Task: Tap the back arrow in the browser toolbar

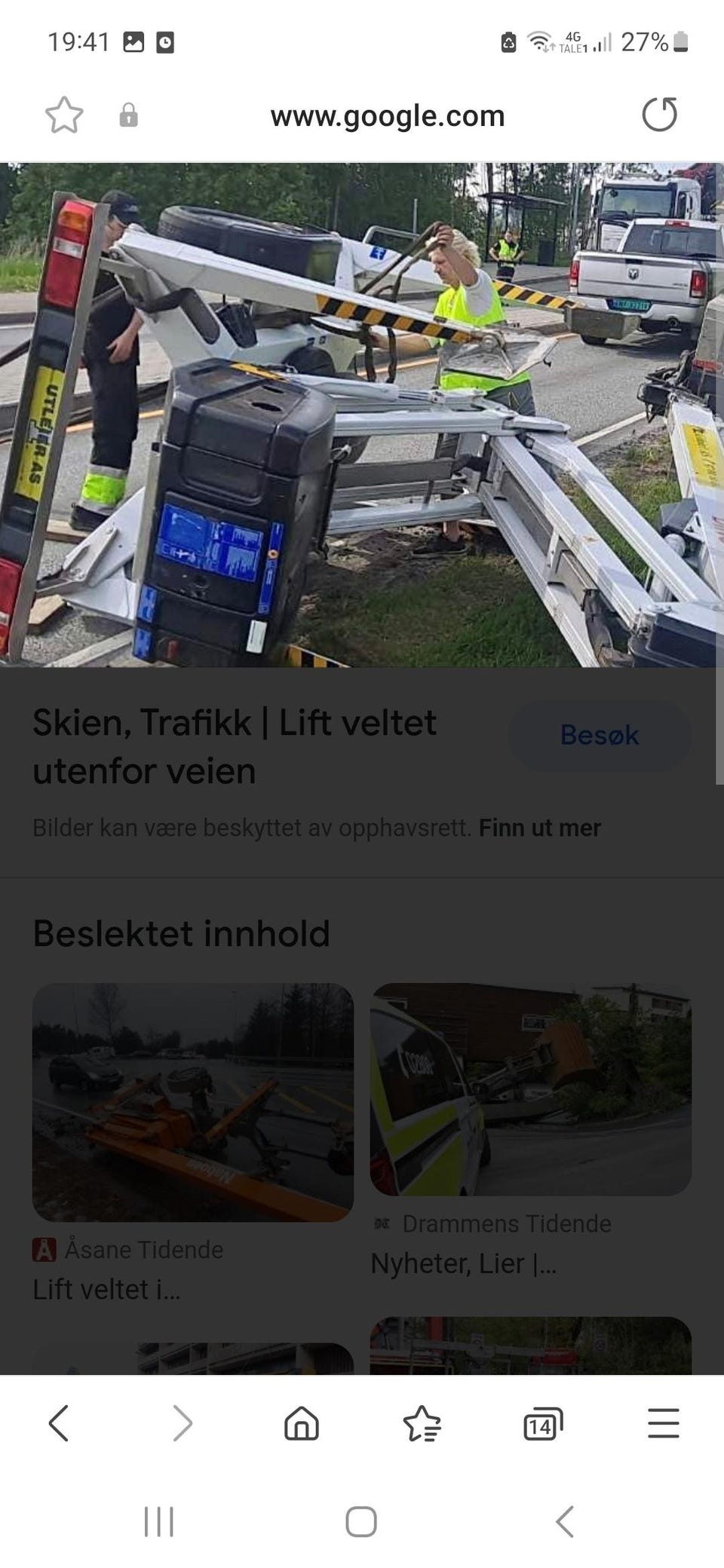Action: (58, 1424)
